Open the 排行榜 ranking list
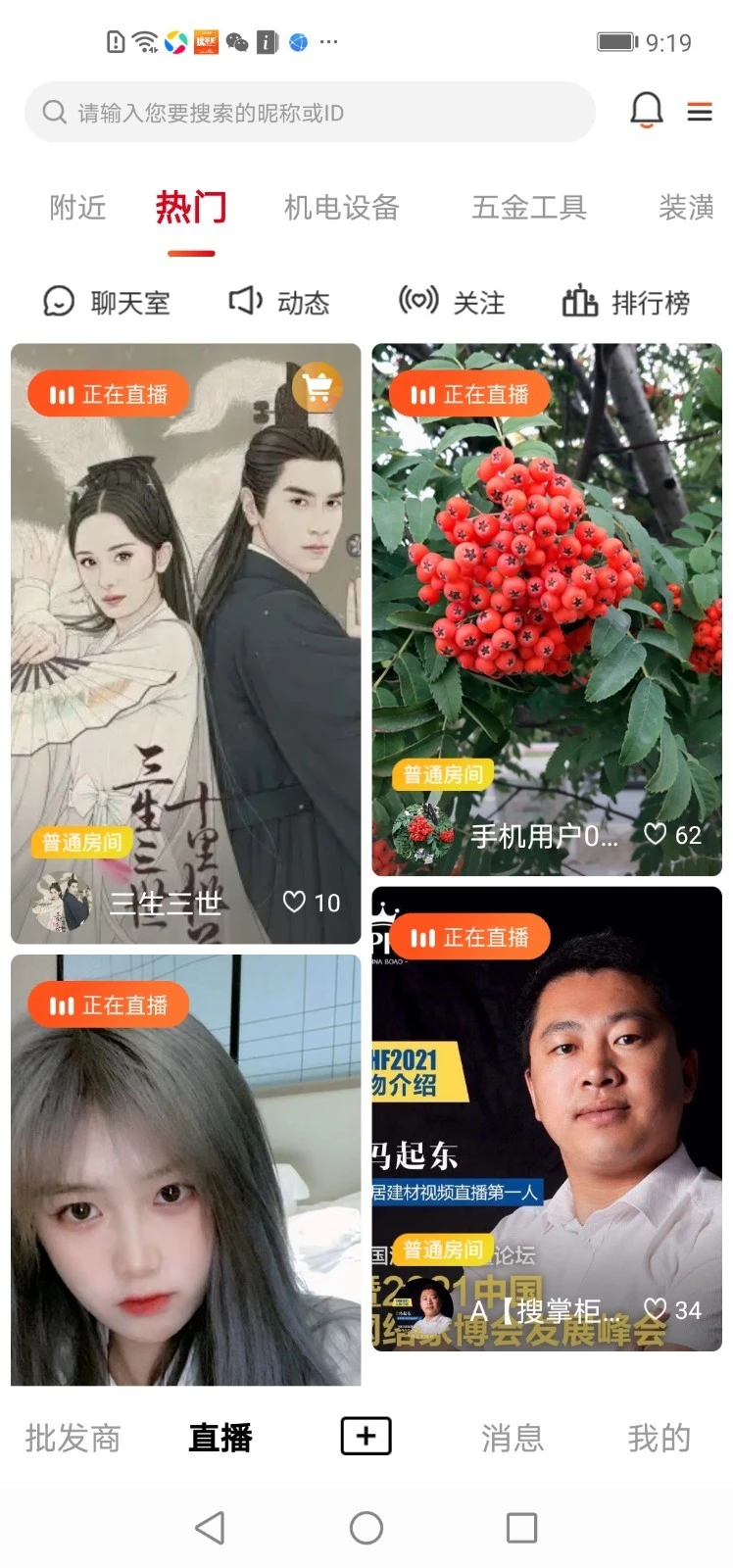The image size is (733, 1568). 626,302
